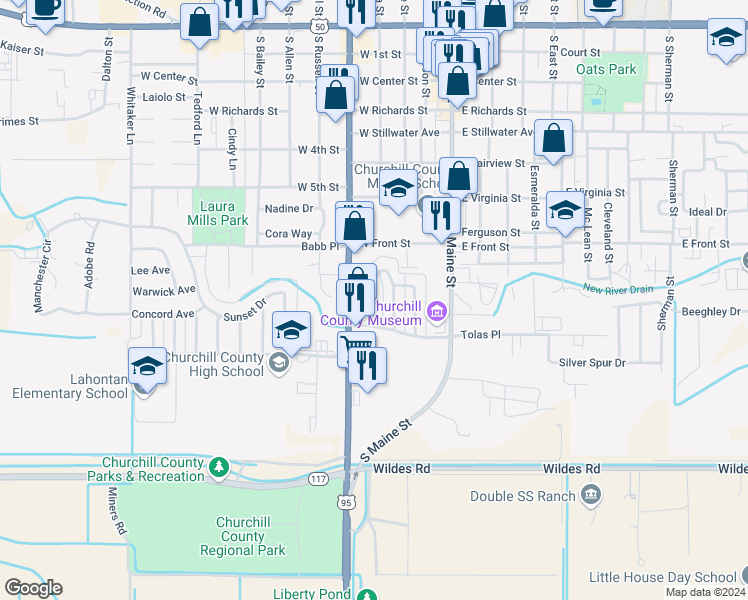Open the shopping bag marker near Babb Pl
The height and width of the screenshot is (600, 748).
click(354, 225)
